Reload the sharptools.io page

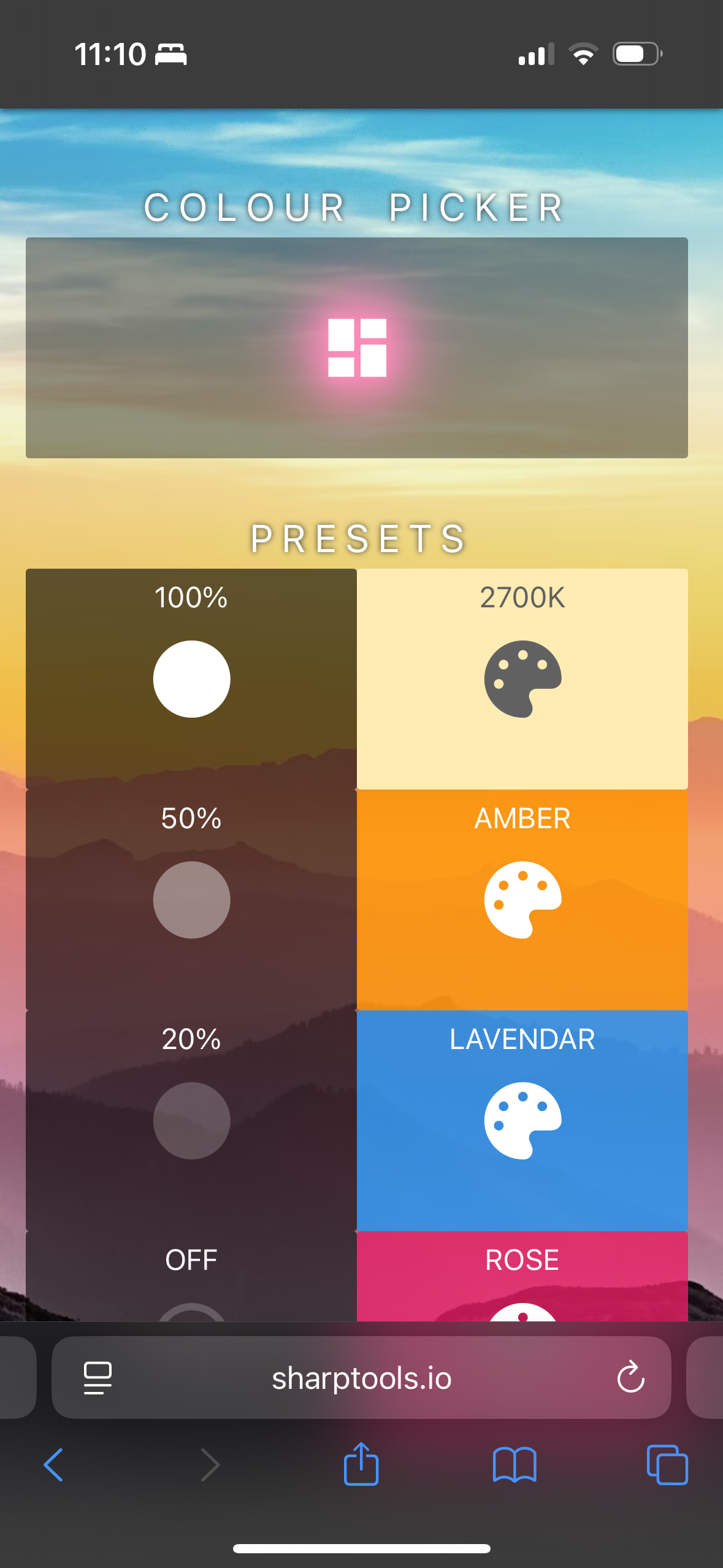(630, 1378)
